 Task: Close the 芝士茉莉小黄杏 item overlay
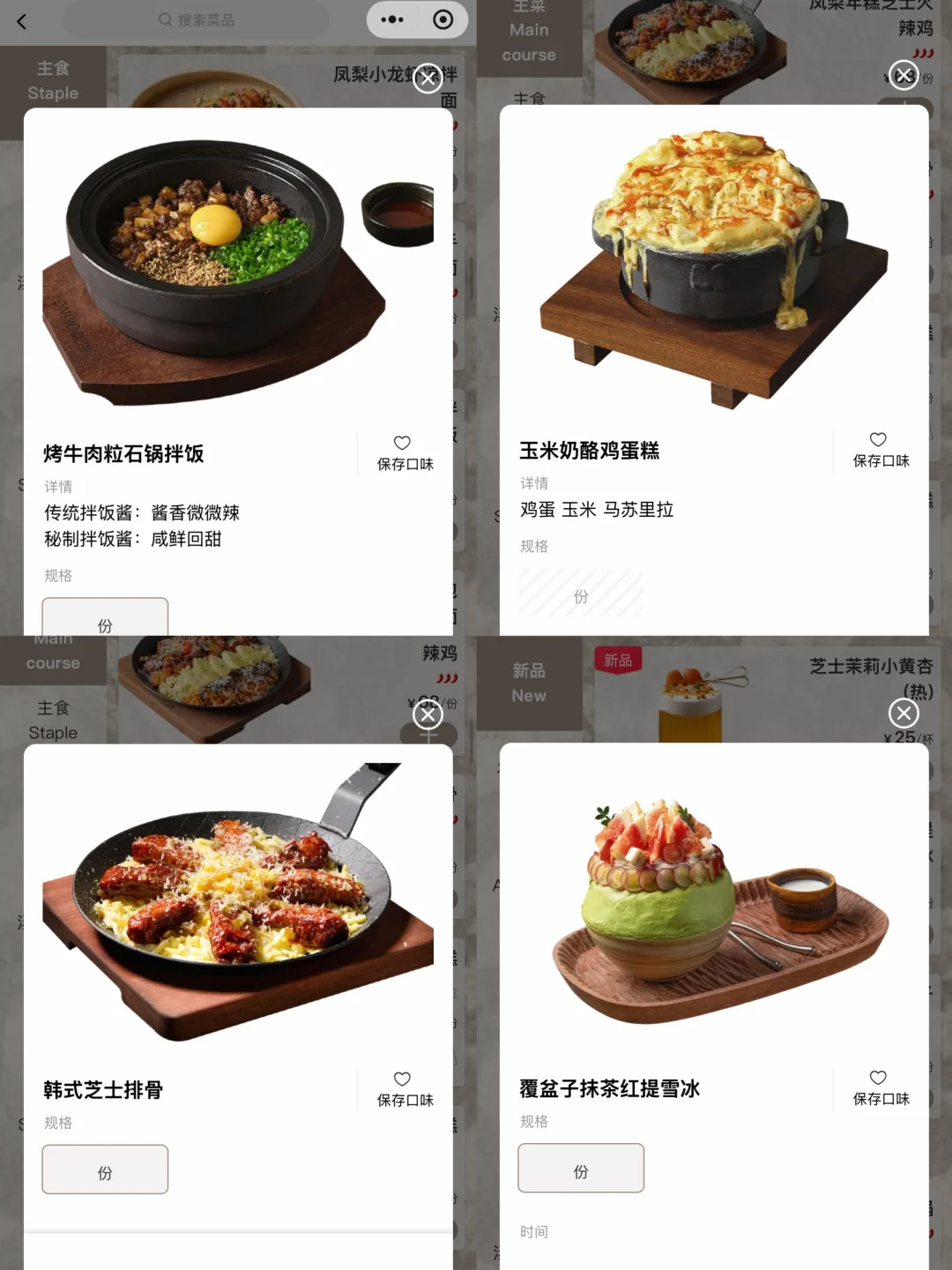(903, 713)
